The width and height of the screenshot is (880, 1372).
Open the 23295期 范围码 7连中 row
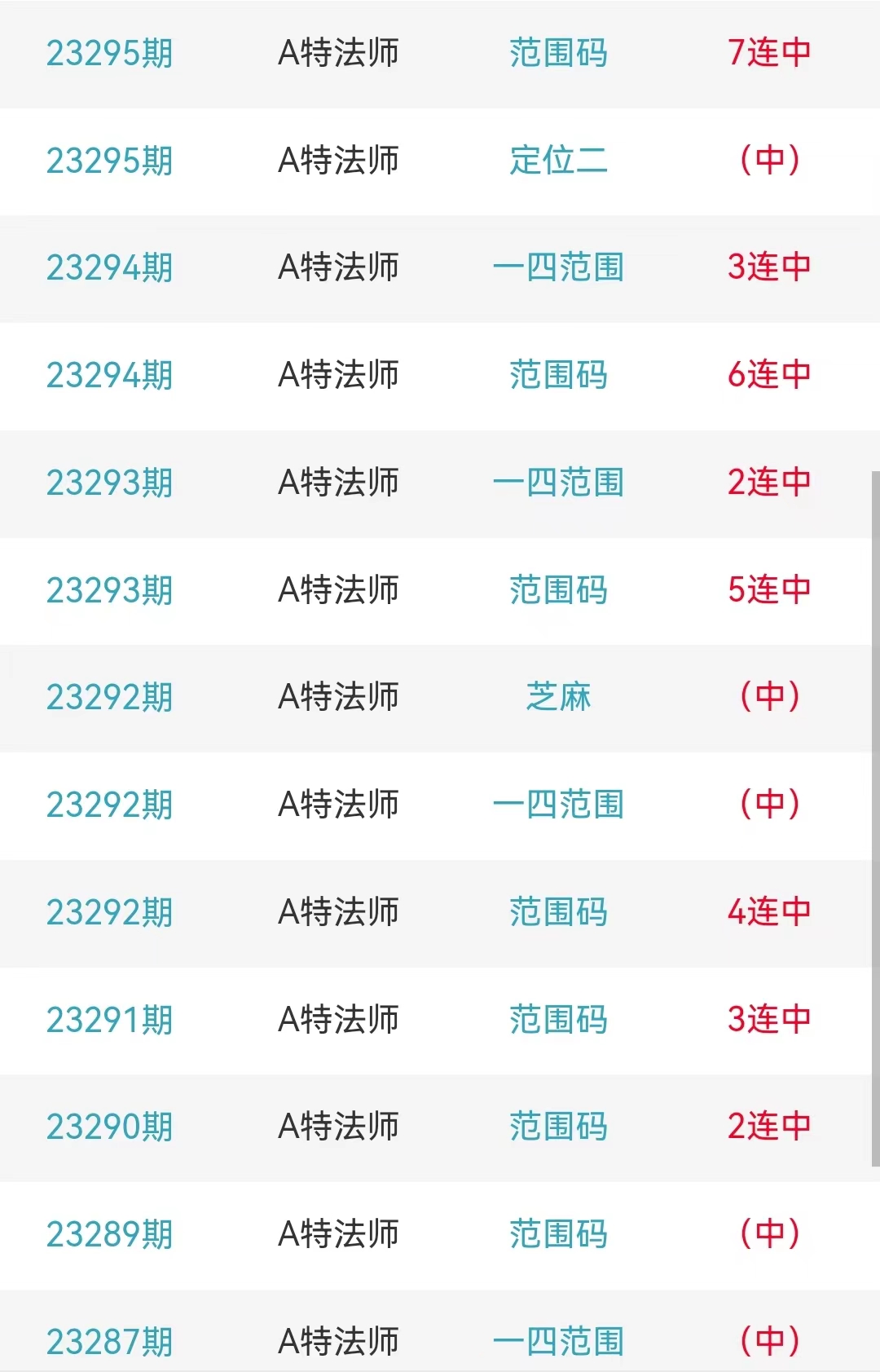[x=440, y=54]
